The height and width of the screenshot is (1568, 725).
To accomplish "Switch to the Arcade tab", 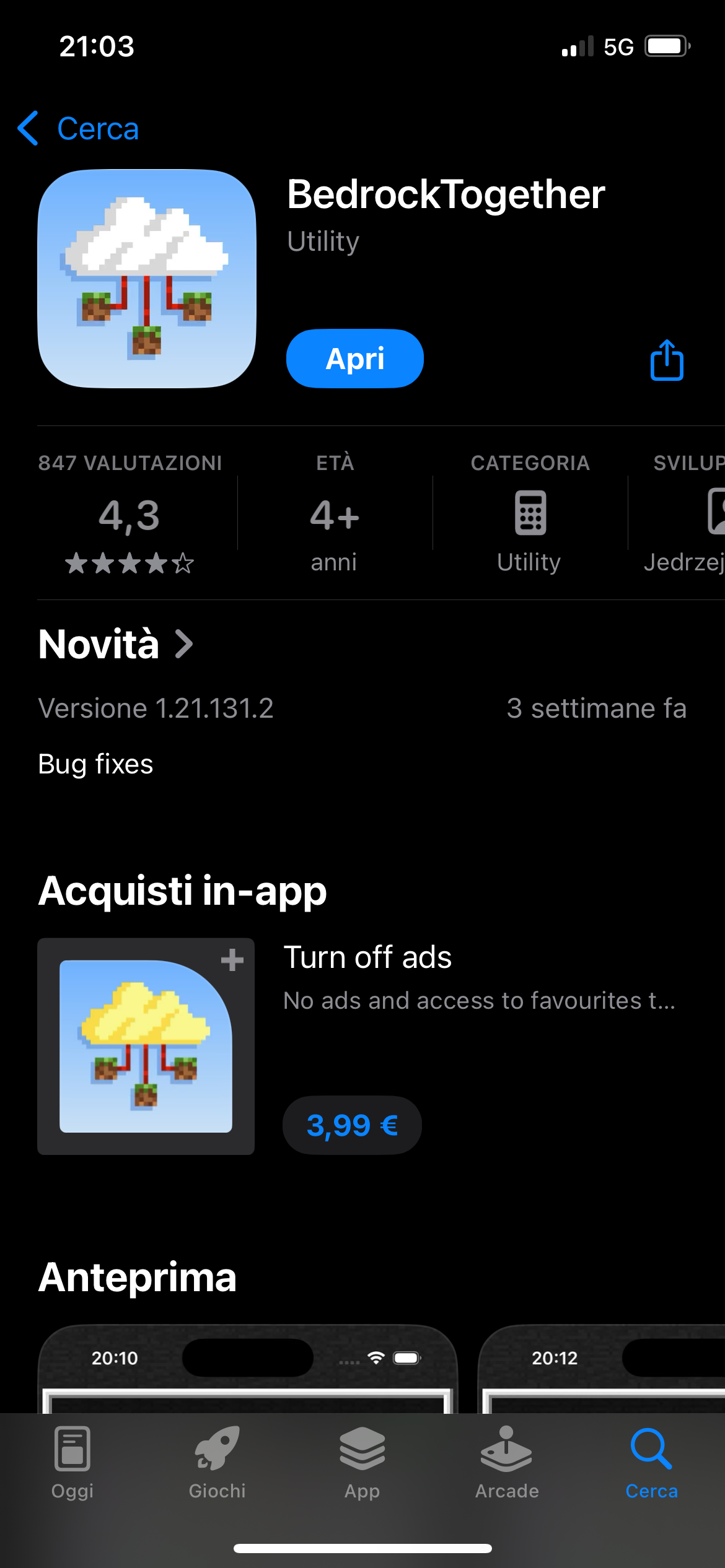I will click(x=507, y=1463).
